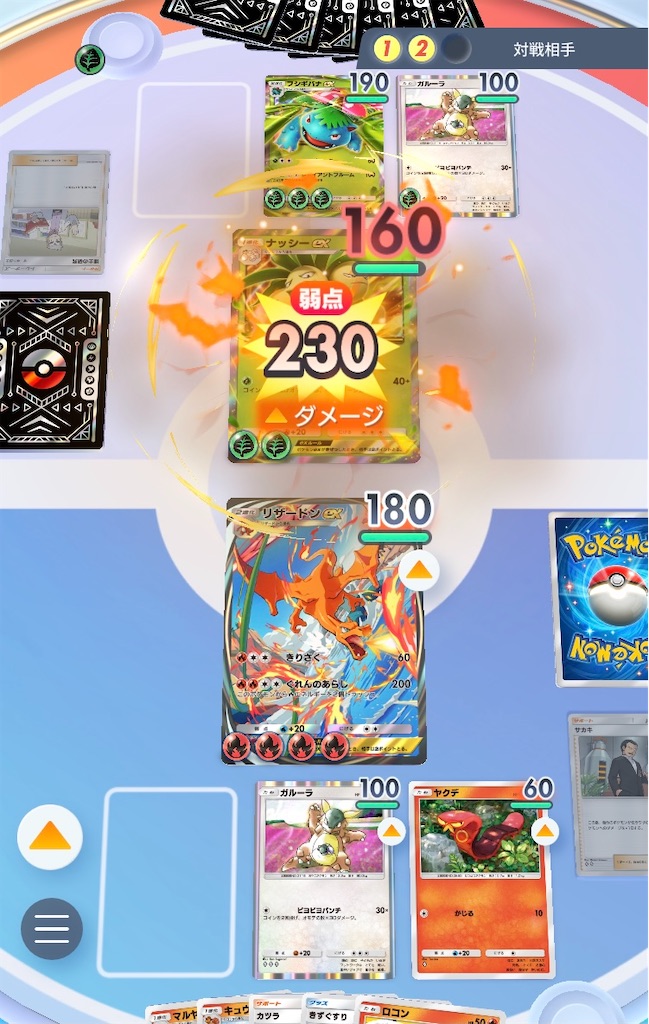Tap the orange arrow button above the menu
Viewport: 649px width, 1024px height.
coord(50,837)
